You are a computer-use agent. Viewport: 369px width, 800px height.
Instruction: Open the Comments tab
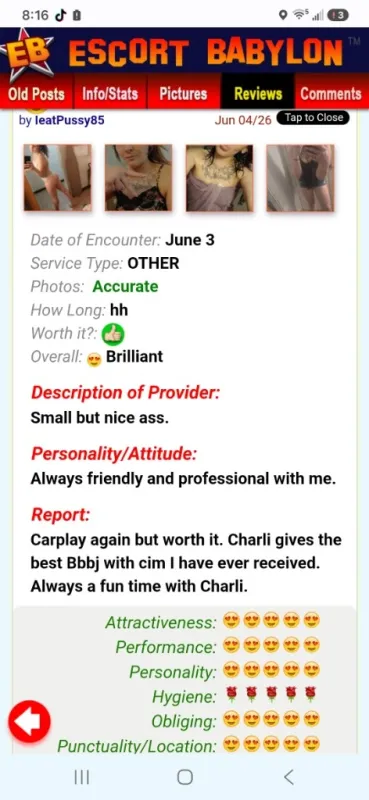click(331, 93)
